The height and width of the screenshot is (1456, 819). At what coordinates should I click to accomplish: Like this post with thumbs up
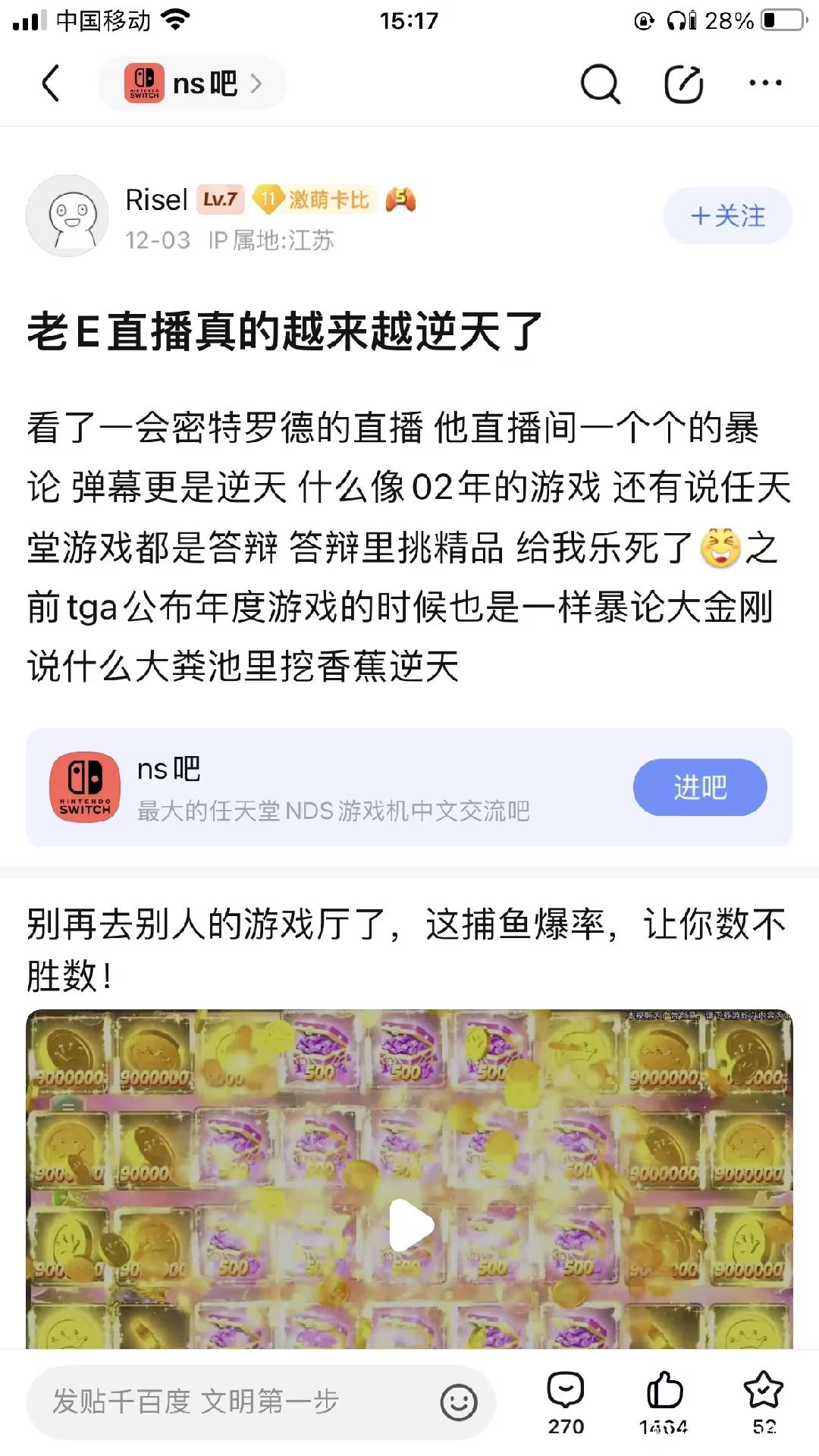click(664, 1401)
